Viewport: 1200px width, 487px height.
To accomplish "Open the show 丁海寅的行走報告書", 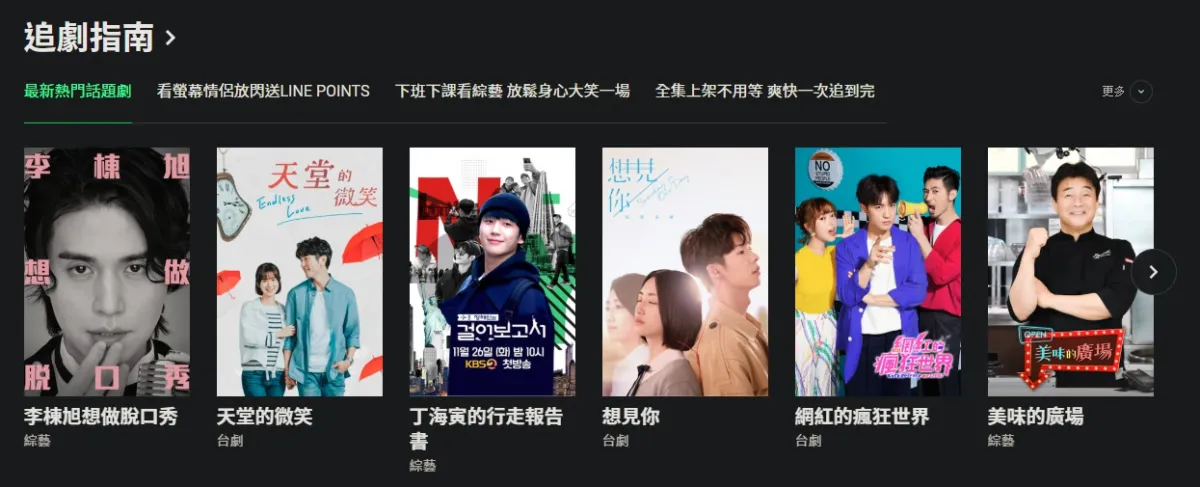I will [x=492, y=271].
